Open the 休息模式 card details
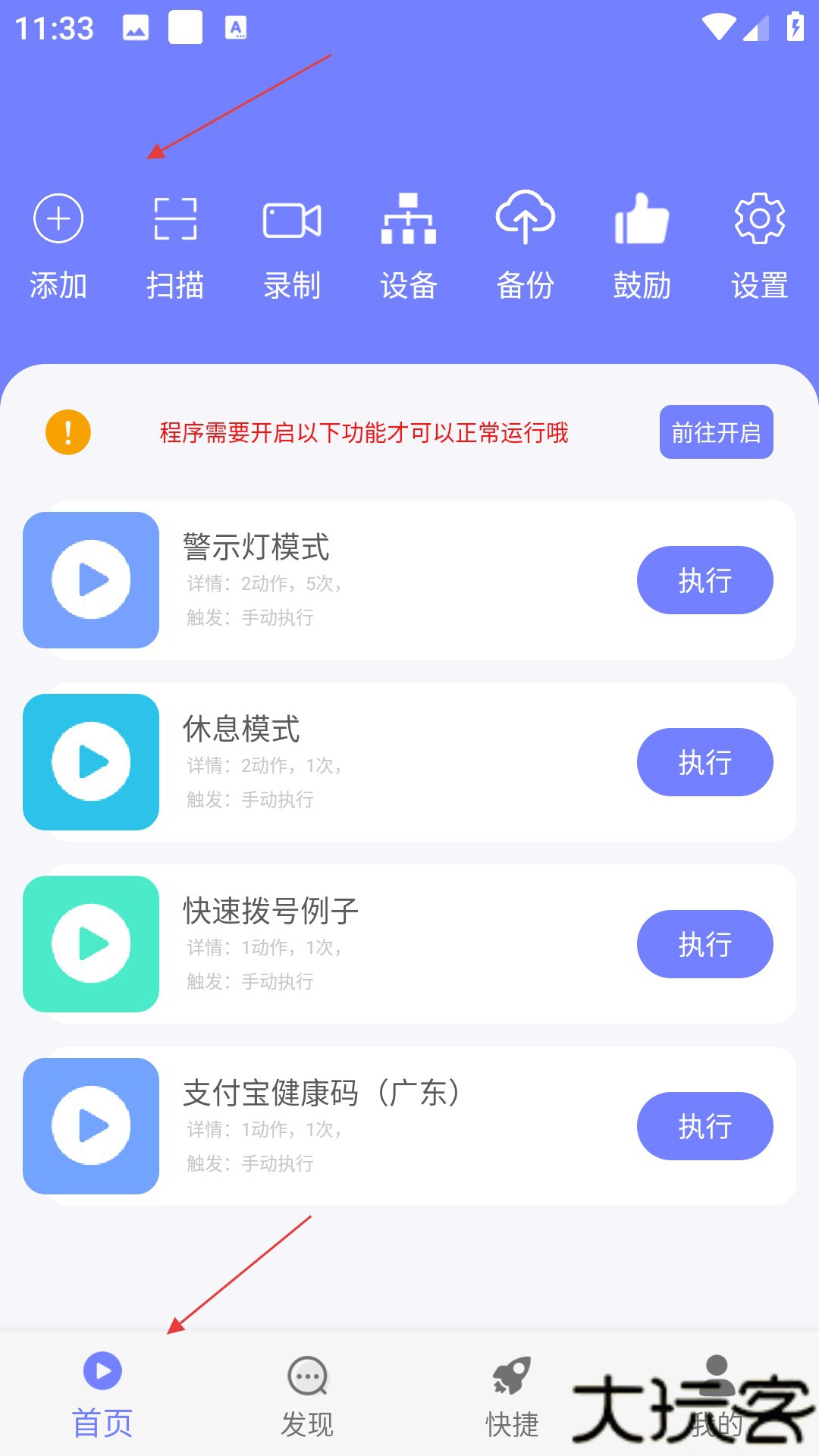 [379, 762]
